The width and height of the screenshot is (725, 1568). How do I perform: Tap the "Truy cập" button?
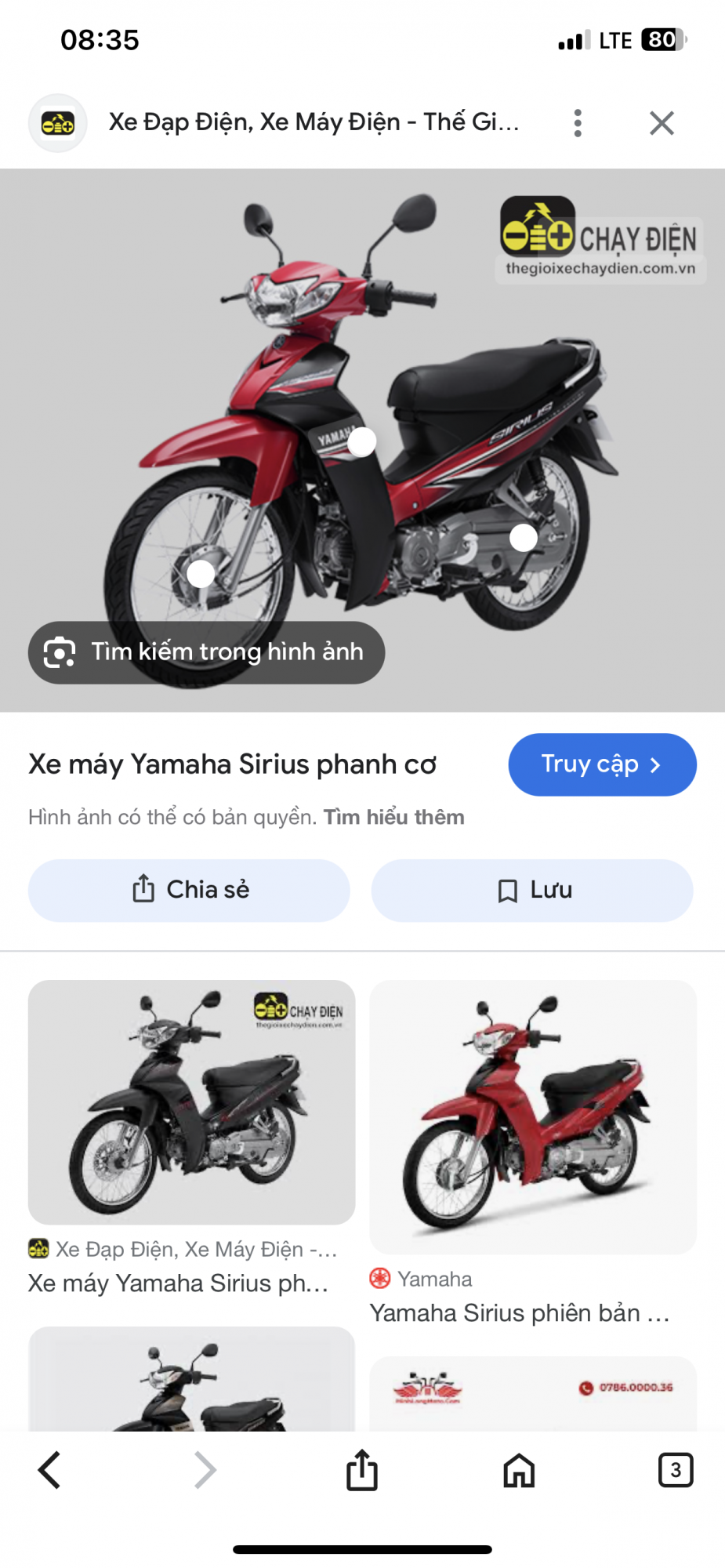pyautogui.click(x=602, y=764)
